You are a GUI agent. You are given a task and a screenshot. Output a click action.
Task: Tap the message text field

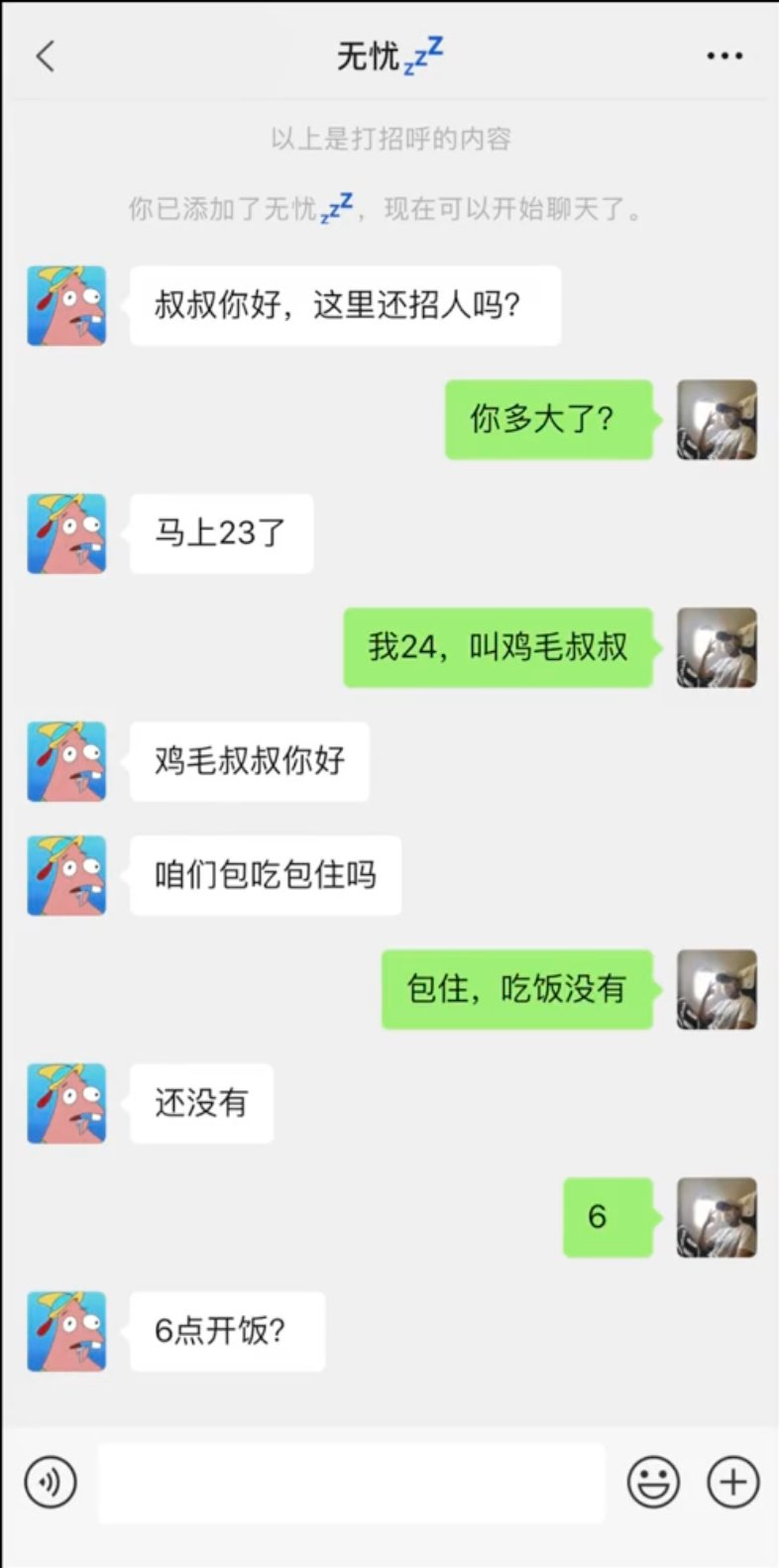coord(351,1483)
